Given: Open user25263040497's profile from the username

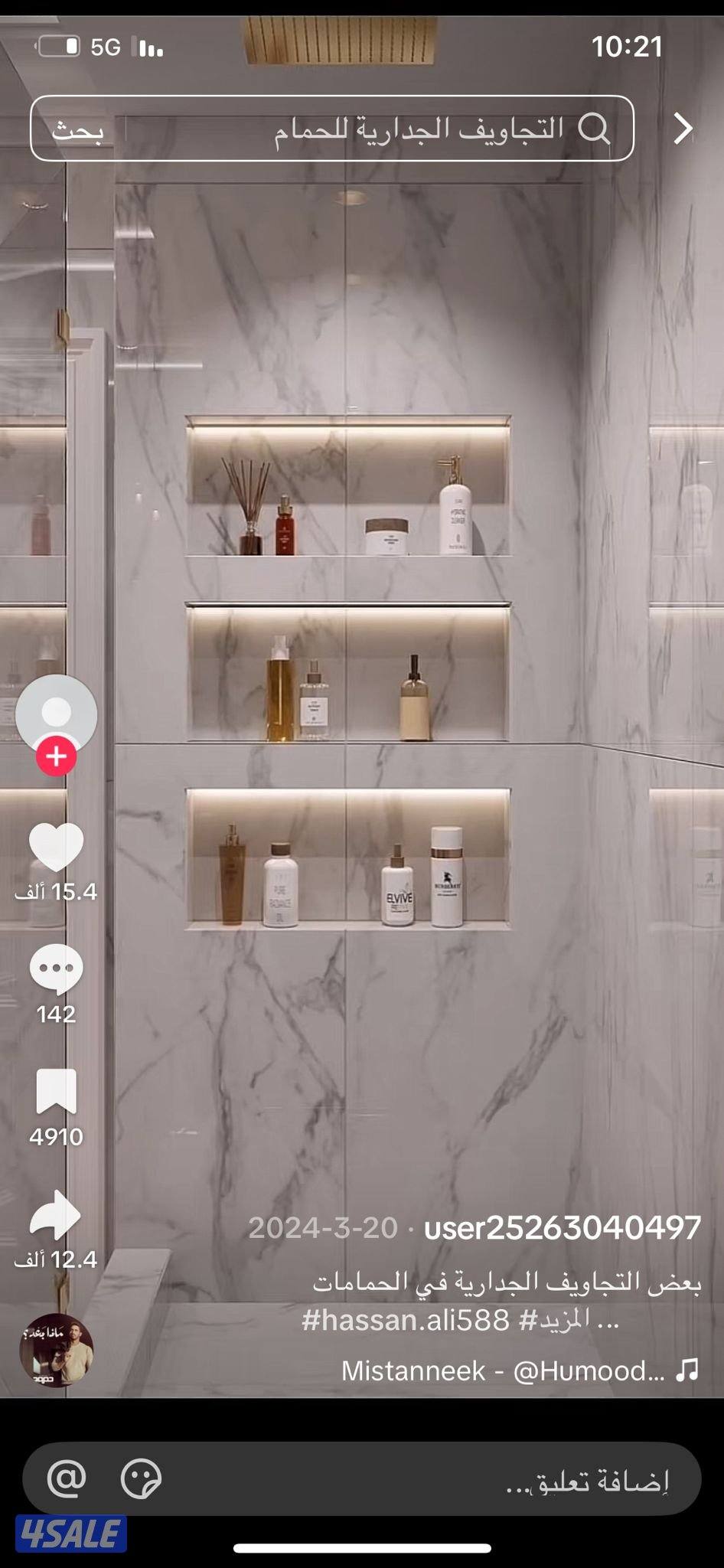Looking at the screenshot, I should [562, 1227].
